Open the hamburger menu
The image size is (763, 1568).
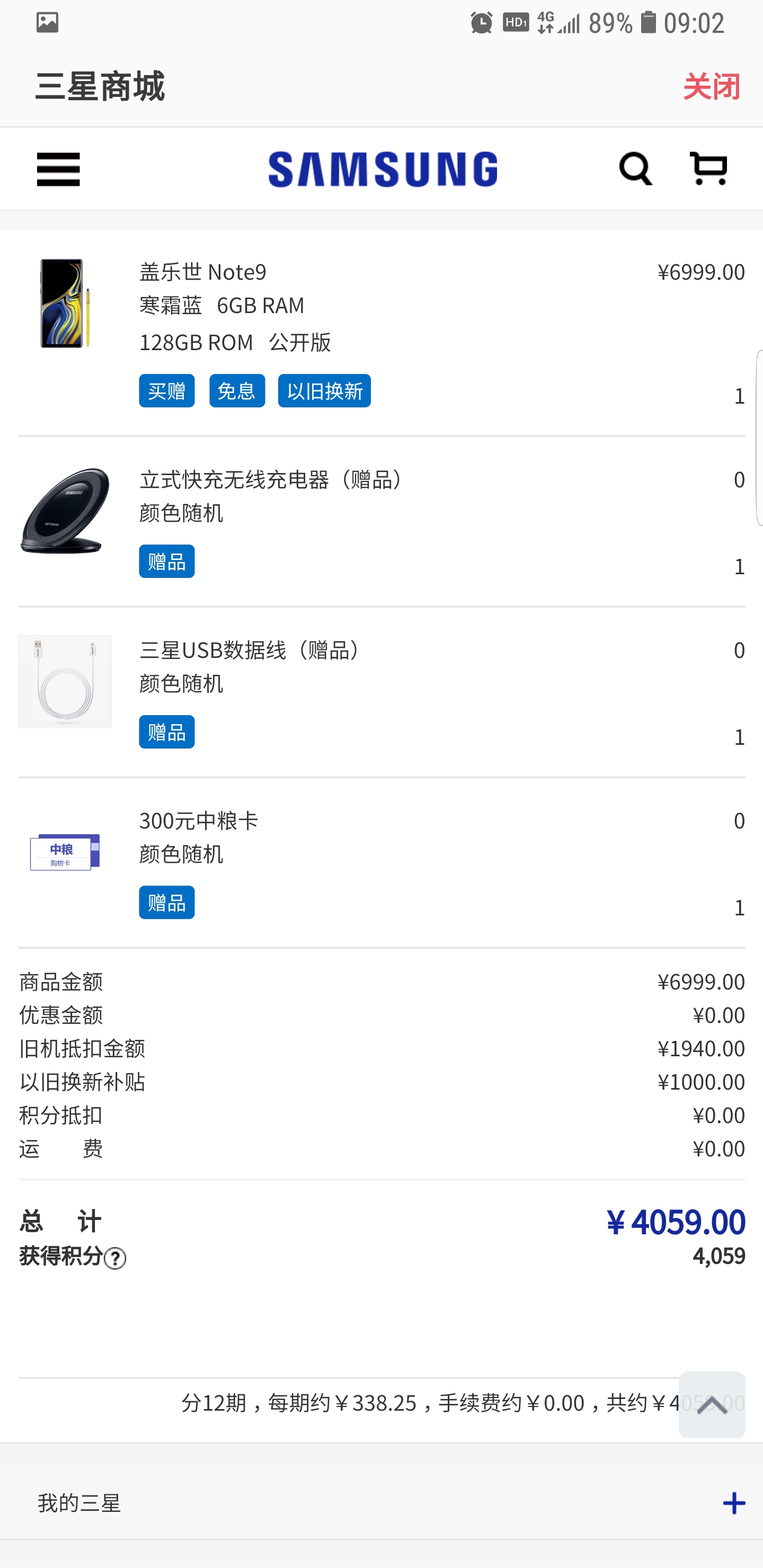tap(58, 168)
